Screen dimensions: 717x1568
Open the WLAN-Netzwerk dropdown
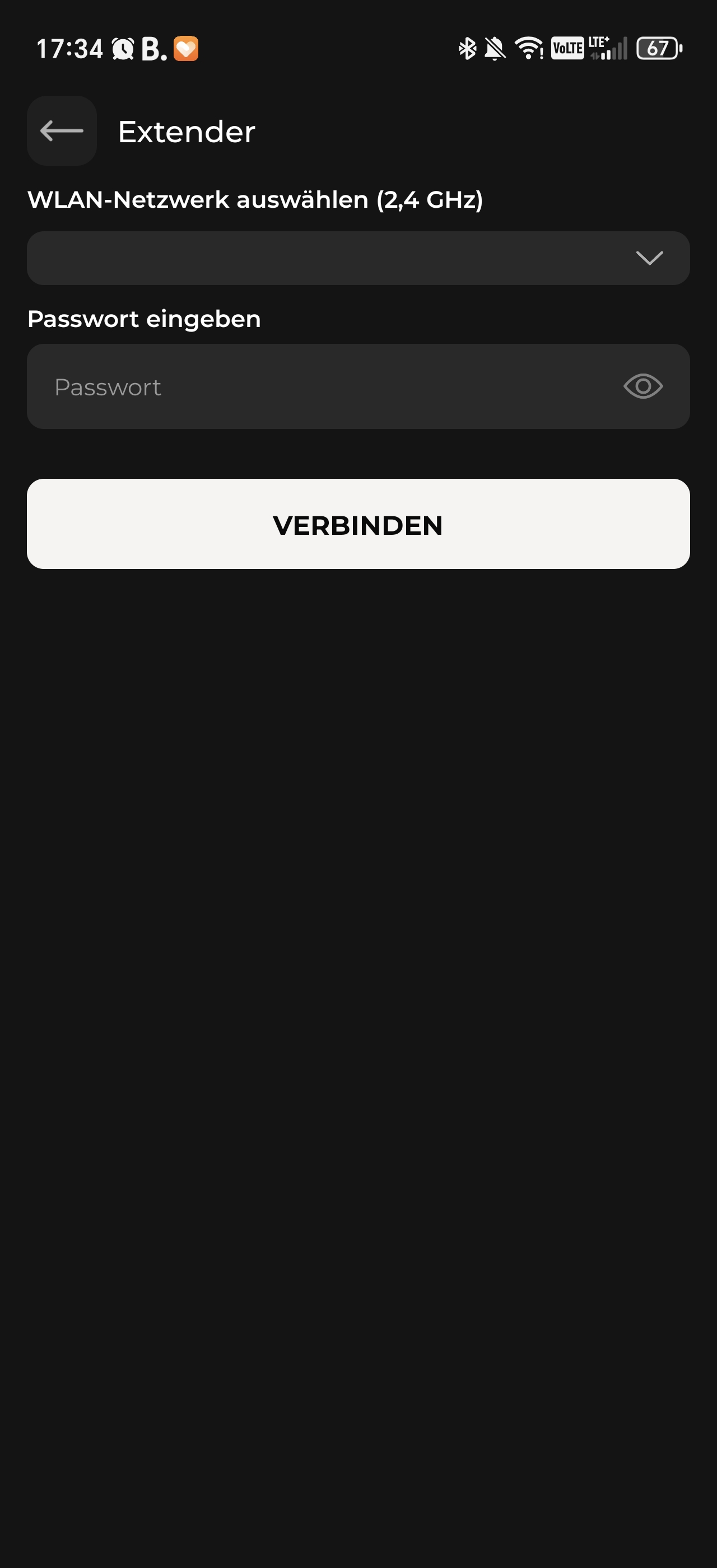[358, 258]
